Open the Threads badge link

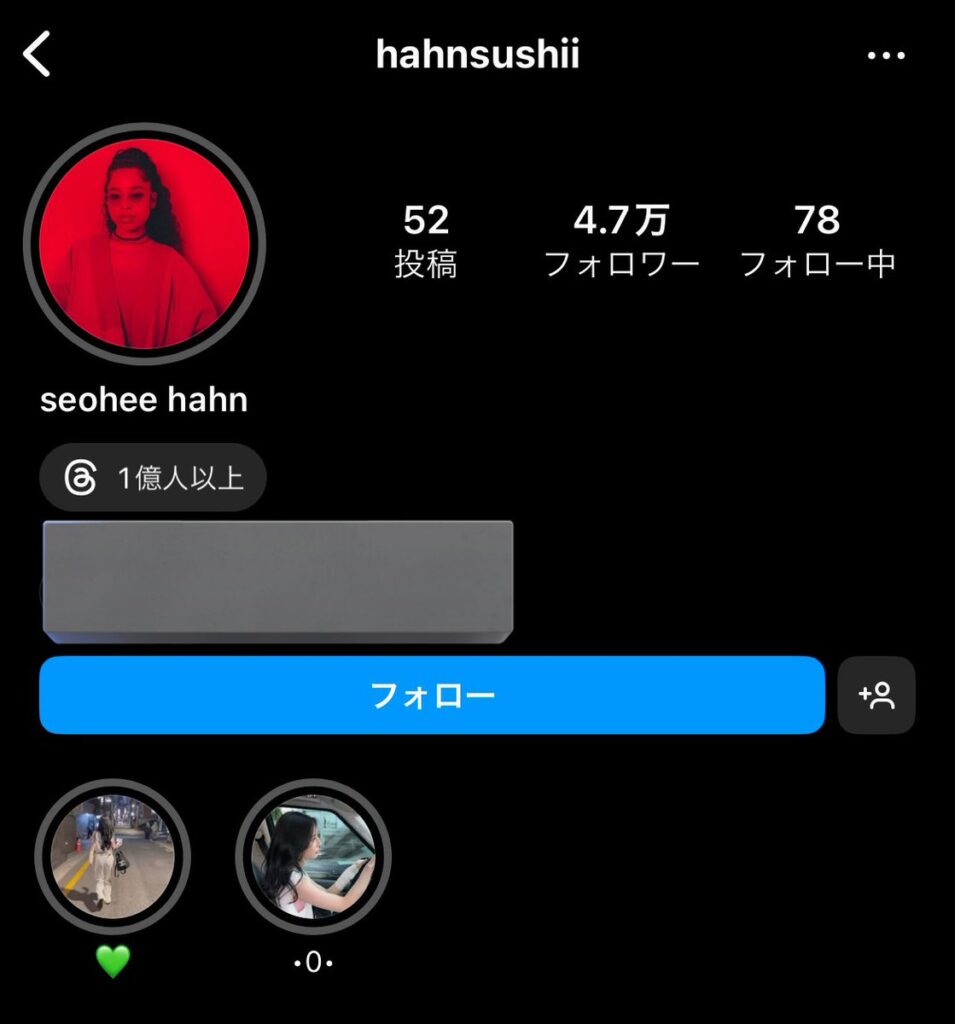pos(153,478)
